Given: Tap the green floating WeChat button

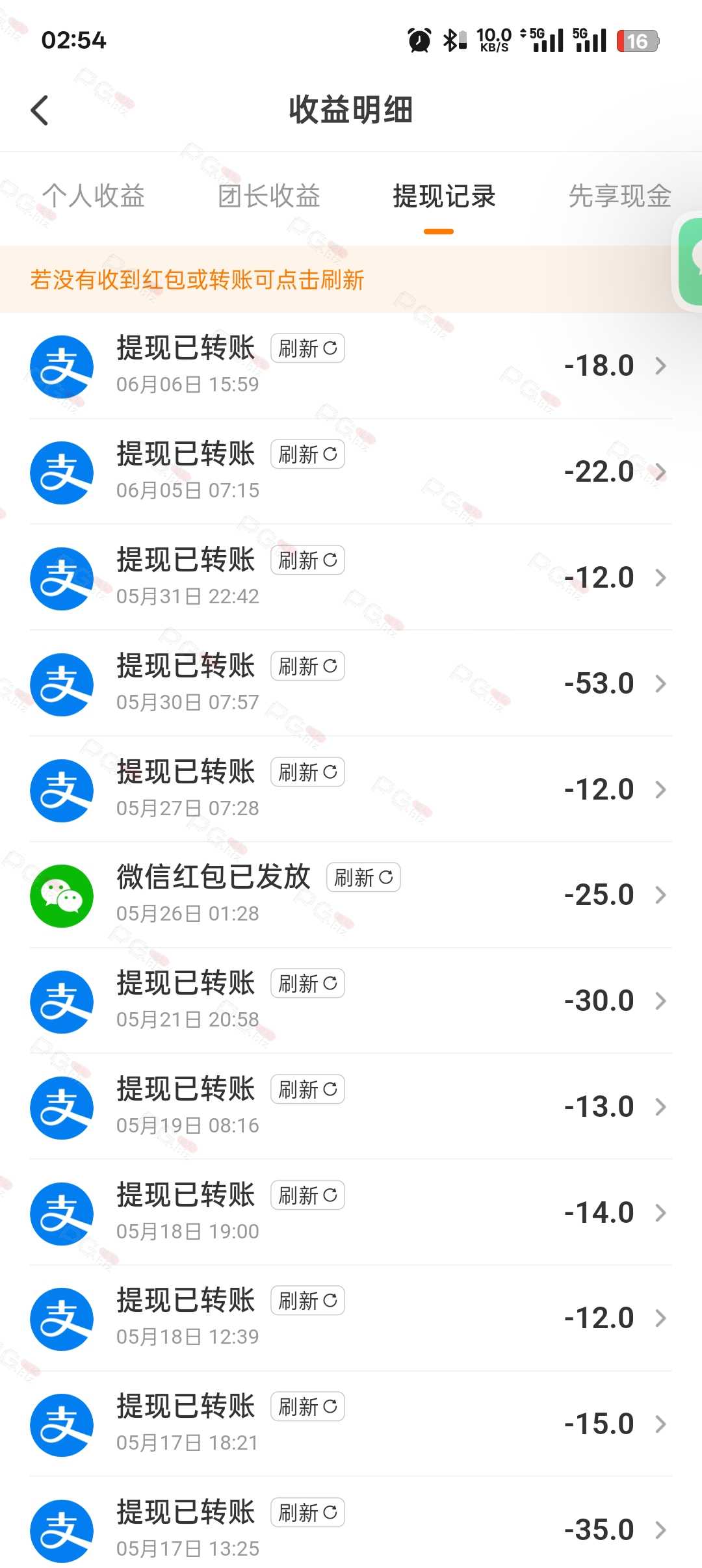Looking at the screenshot, I should [x=690, y=261].
